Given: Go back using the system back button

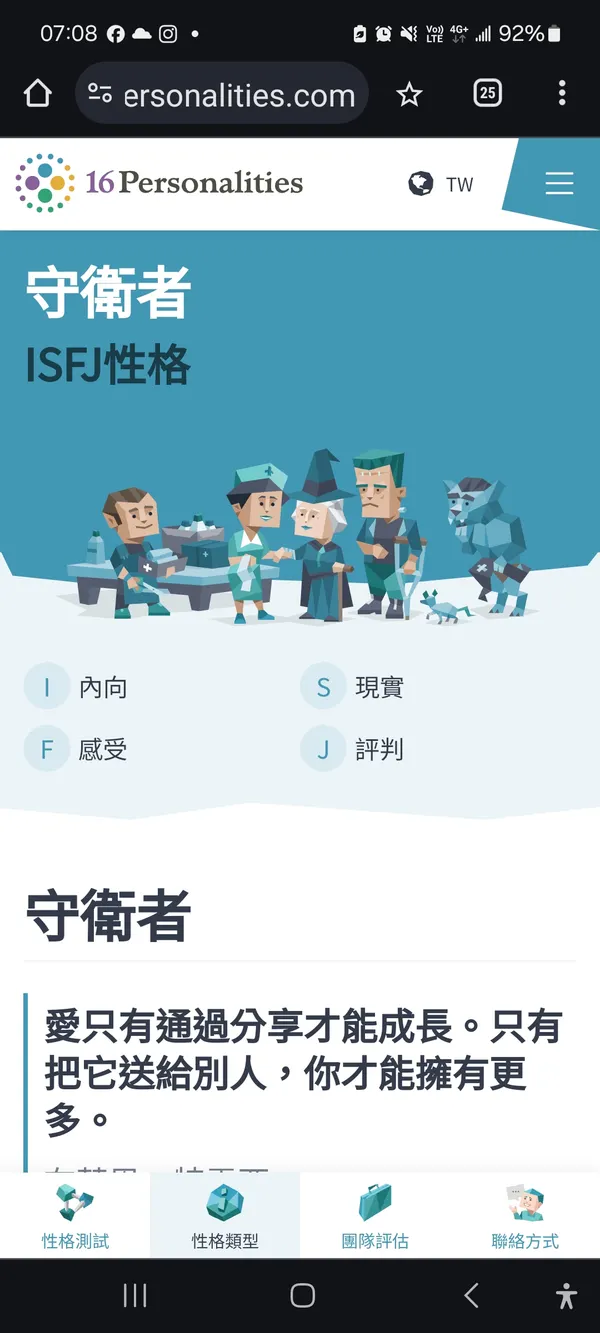Looking at the screenshot, I should point(471,1296).
